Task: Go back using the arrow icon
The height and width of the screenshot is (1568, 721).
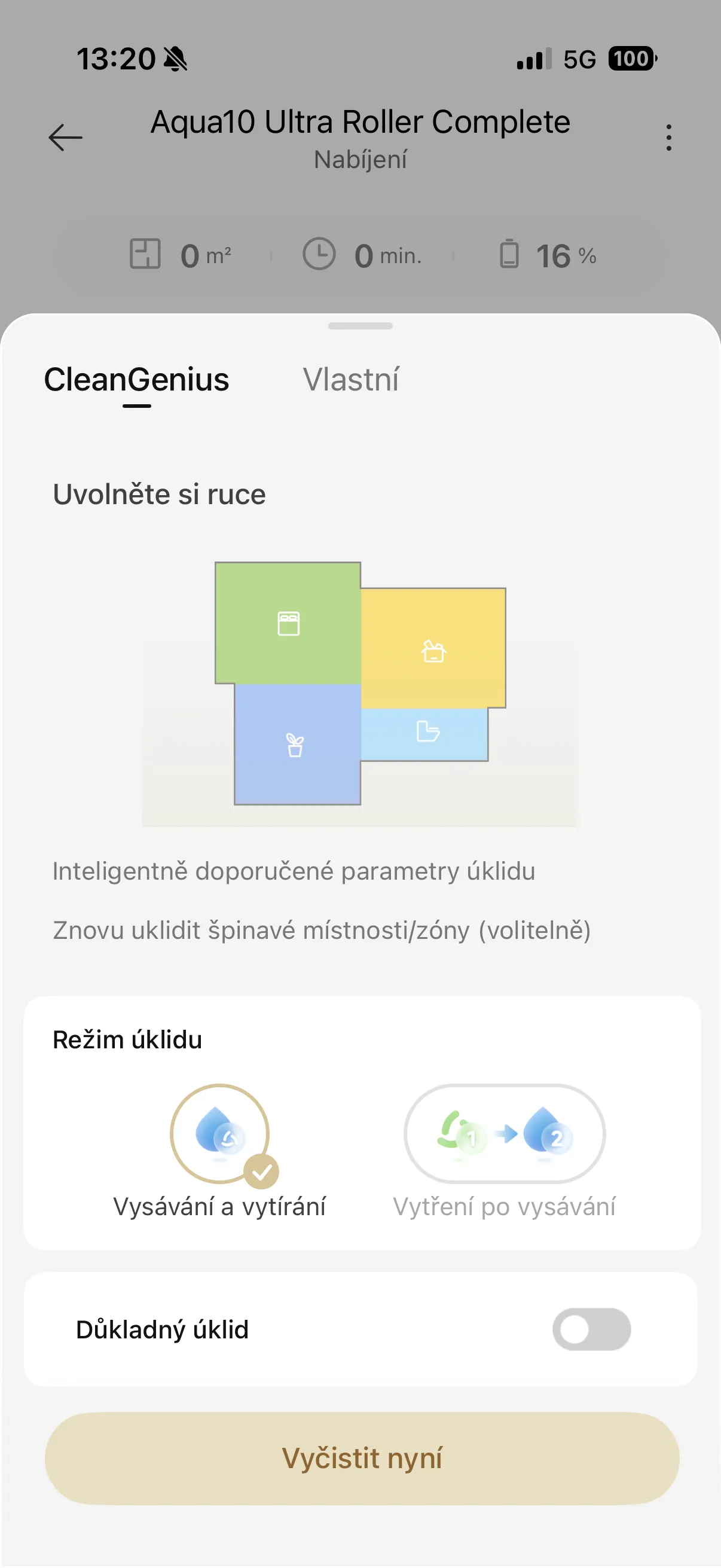Action: [x=65, y=137]
